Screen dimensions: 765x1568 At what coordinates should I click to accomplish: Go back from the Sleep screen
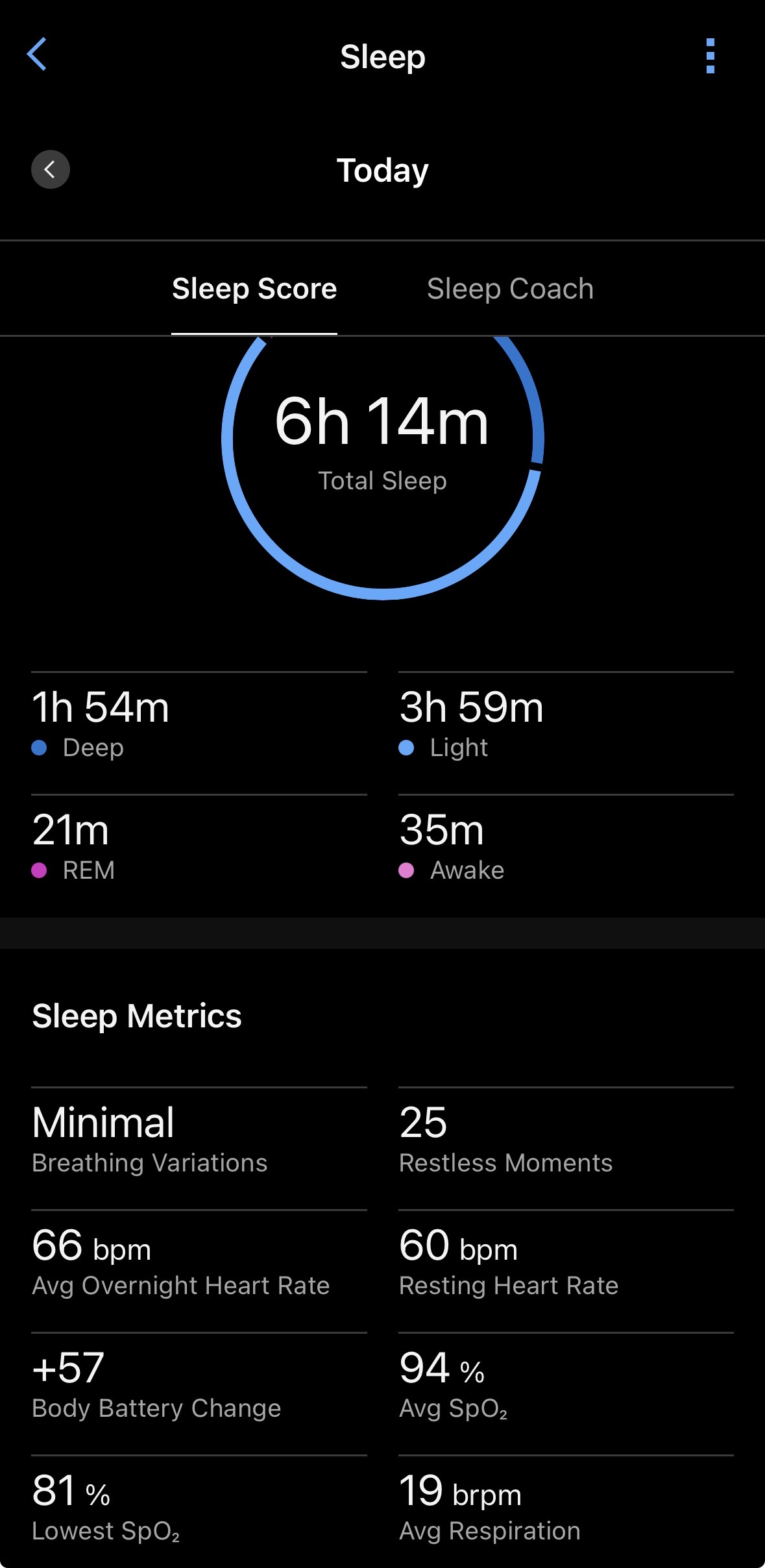pyautogui.click(x=38, y=54)
